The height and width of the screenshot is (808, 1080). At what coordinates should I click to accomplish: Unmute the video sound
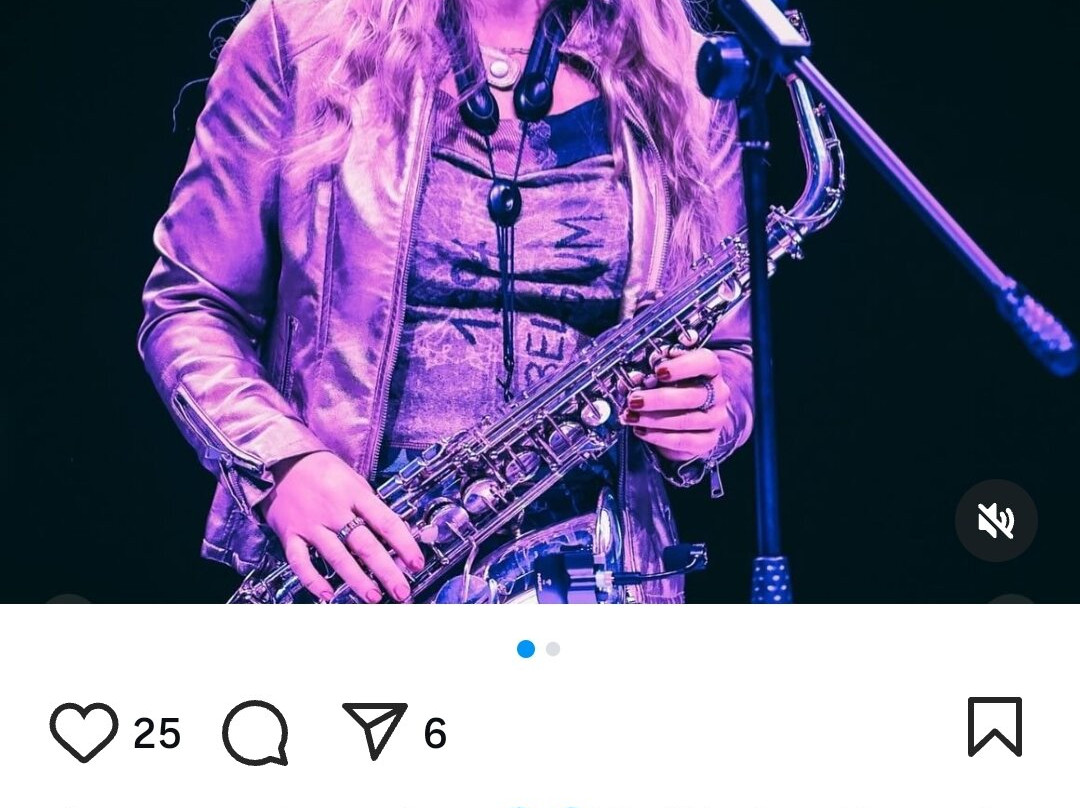coord(996,520)
